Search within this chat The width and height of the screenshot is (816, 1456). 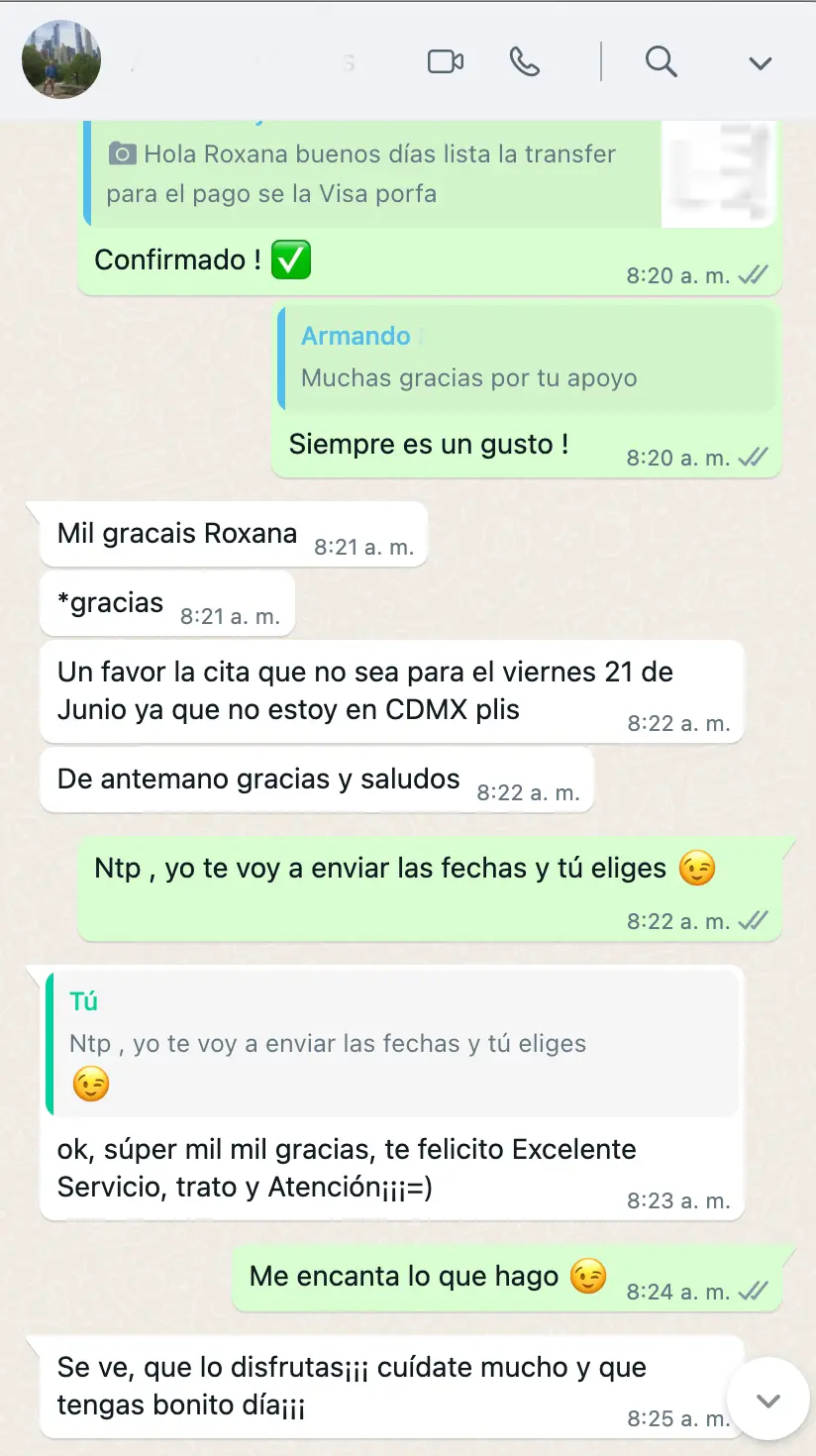[x=661, y=62]
